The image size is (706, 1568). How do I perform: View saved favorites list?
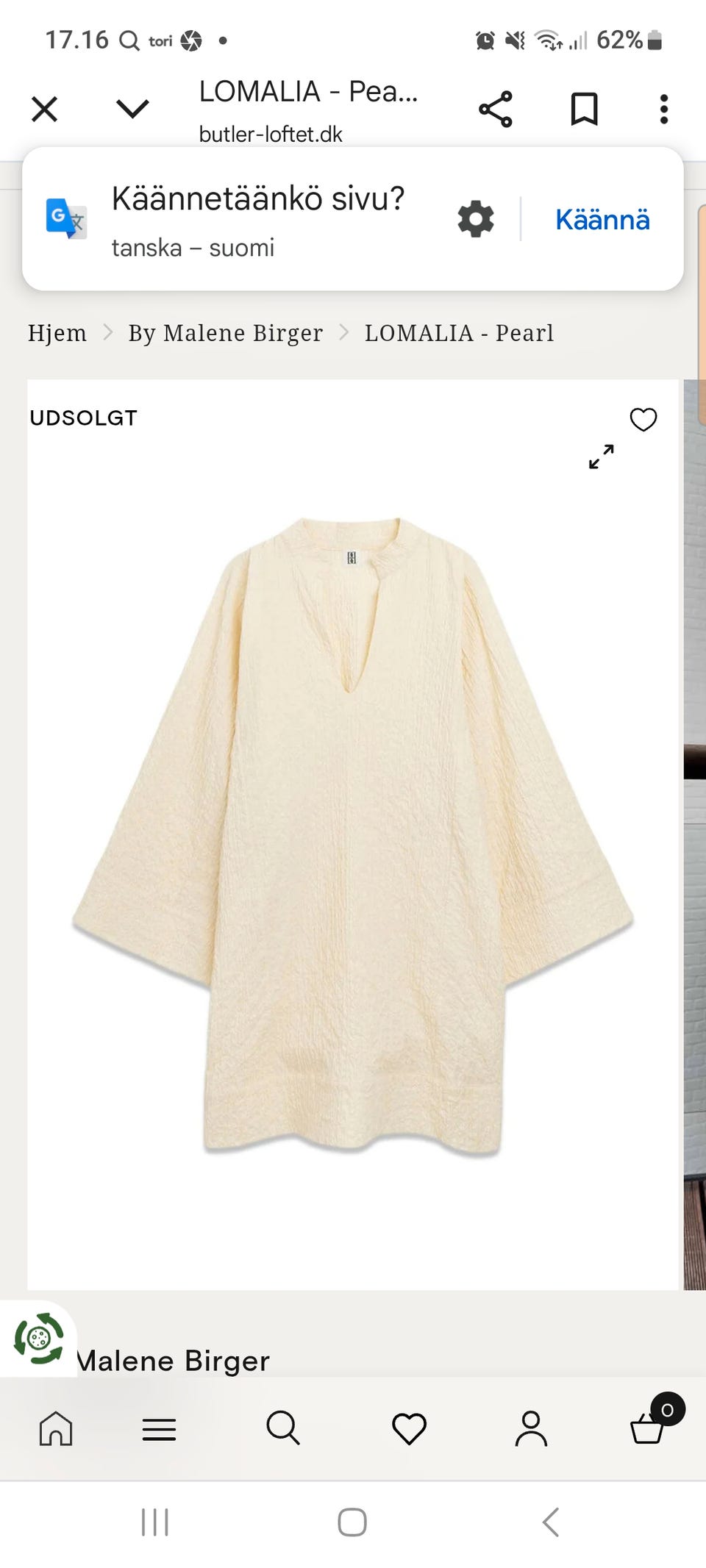tap(409, 1429)
